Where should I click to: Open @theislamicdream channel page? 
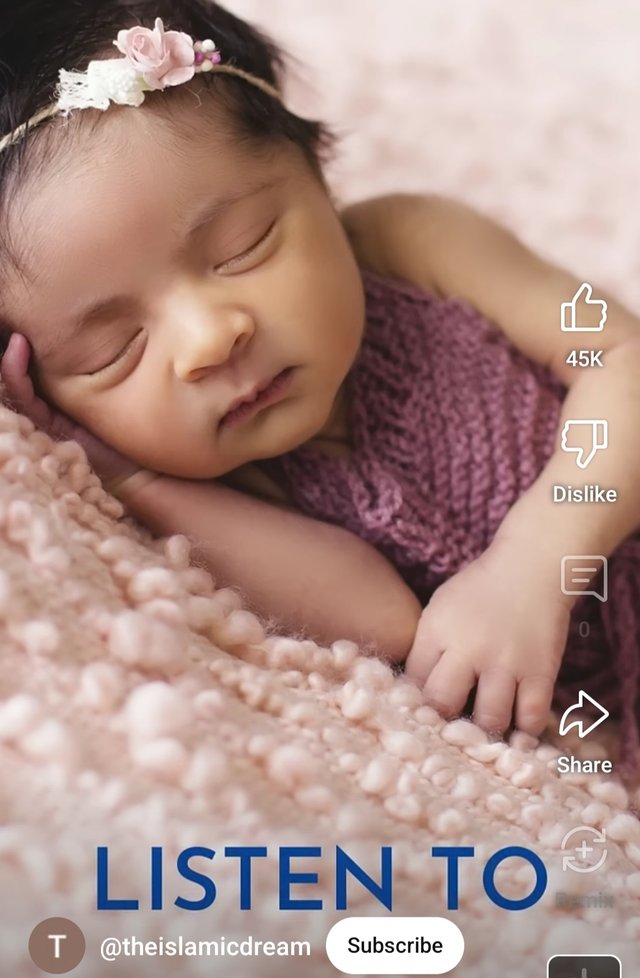[x=205, y=946]
